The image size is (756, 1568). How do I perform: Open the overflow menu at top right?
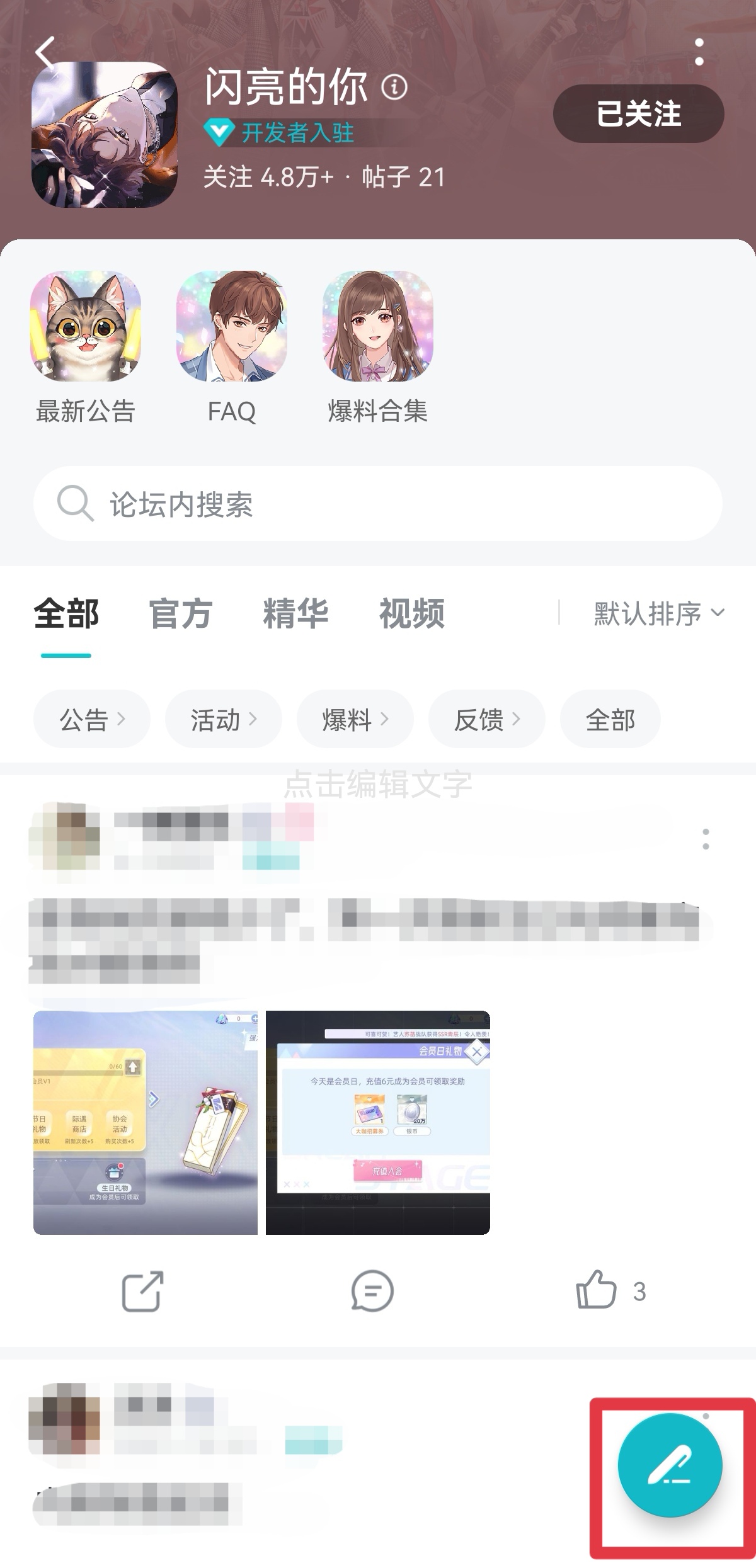[699, 52]
